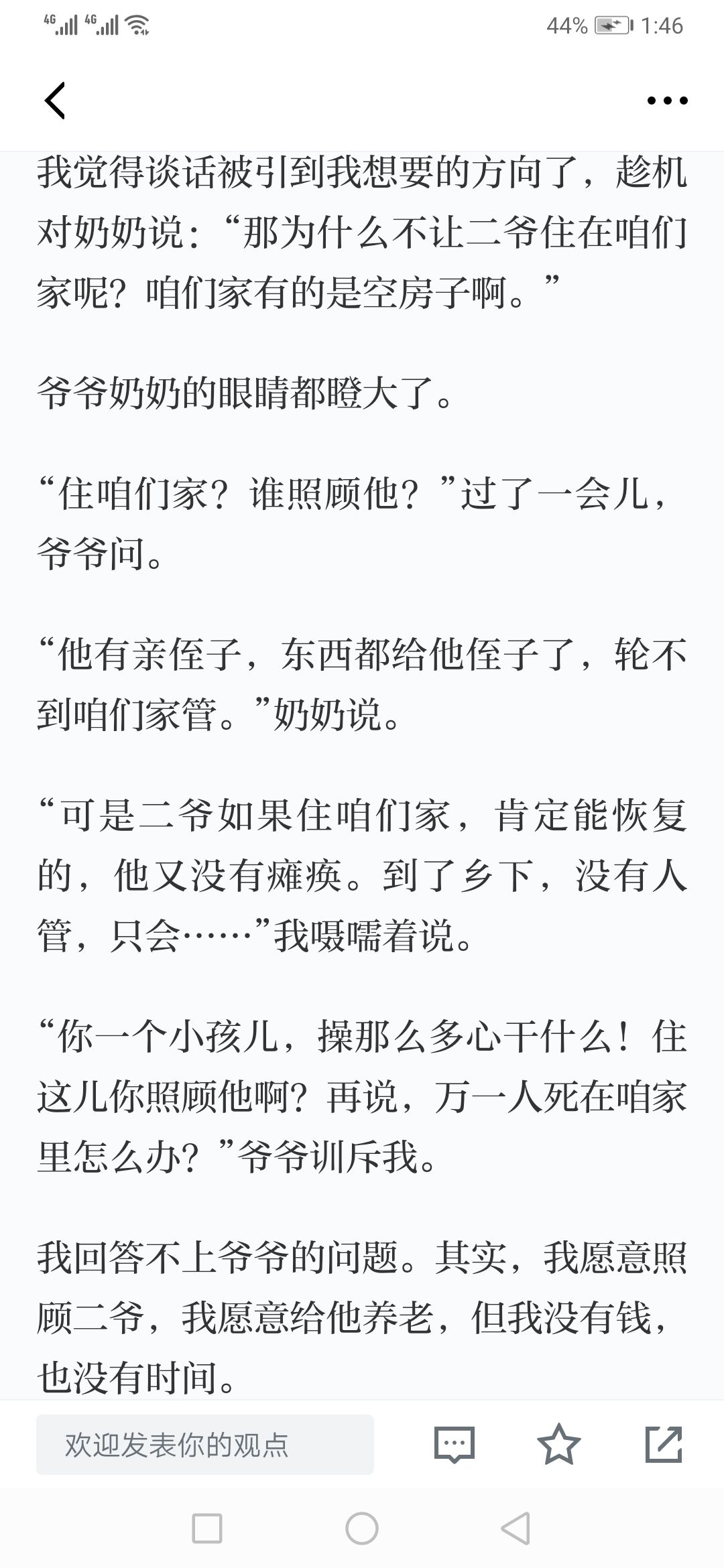Tap the comment field "欢迎发表你的观点"

(x=205, y=1444)
